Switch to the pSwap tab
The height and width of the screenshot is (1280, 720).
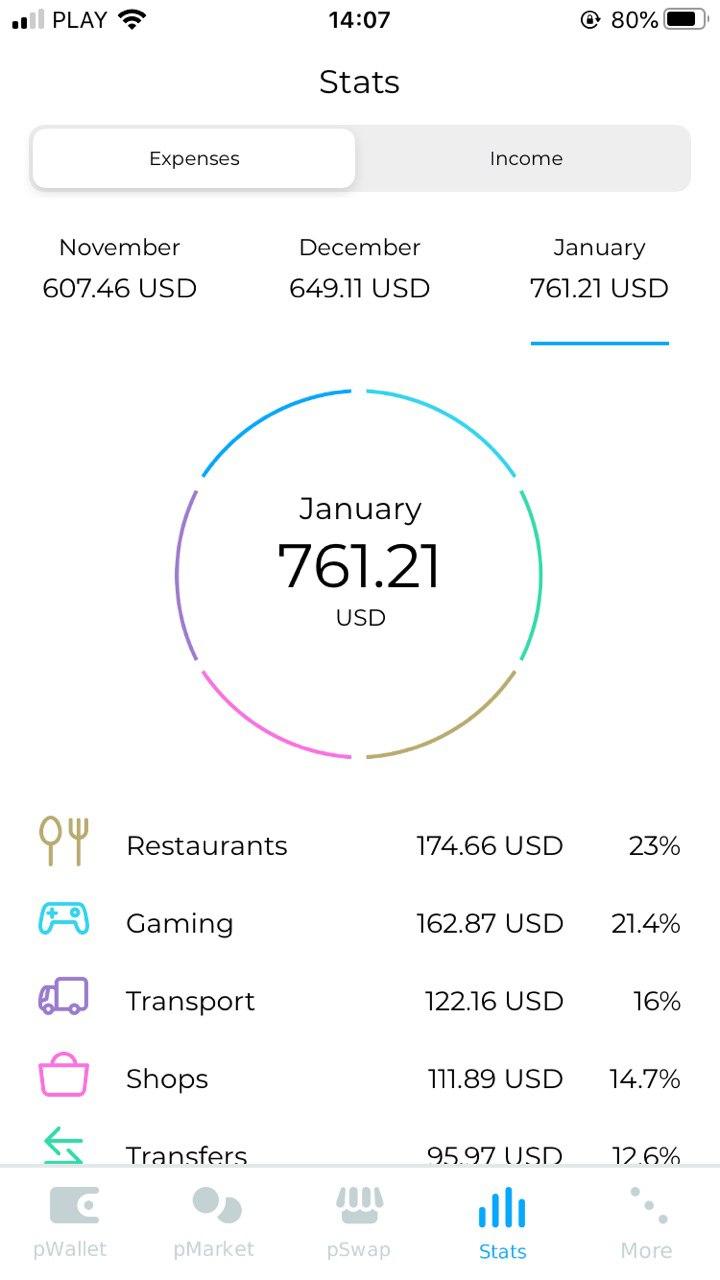click(x=358, y=1222)
